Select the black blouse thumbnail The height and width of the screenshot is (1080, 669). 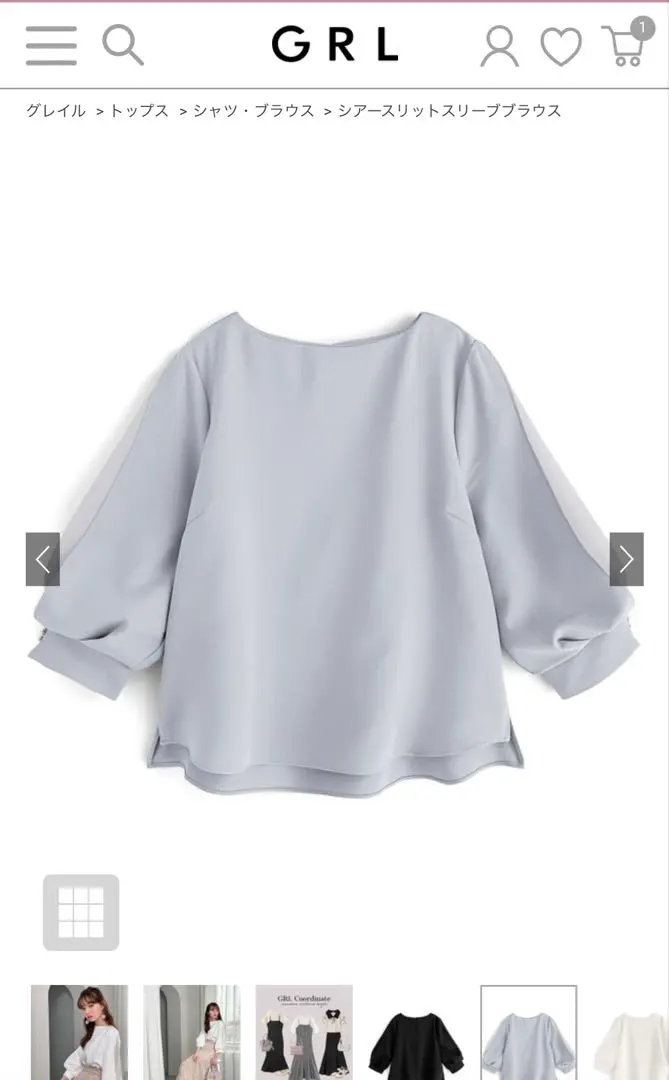pyautogui.click(x=416, y=1038)
